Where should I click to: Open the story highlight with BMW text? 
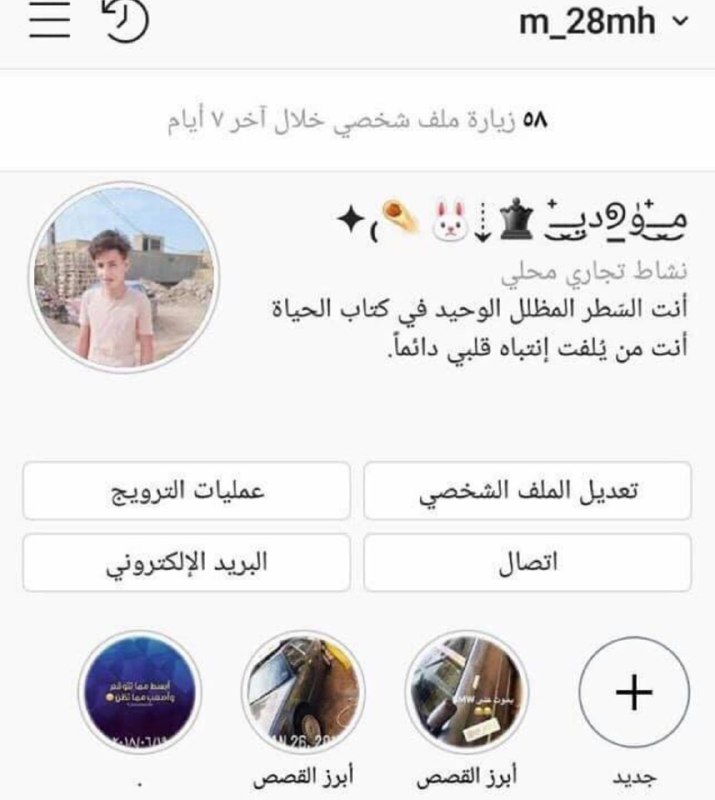click(x=467, y=692)
